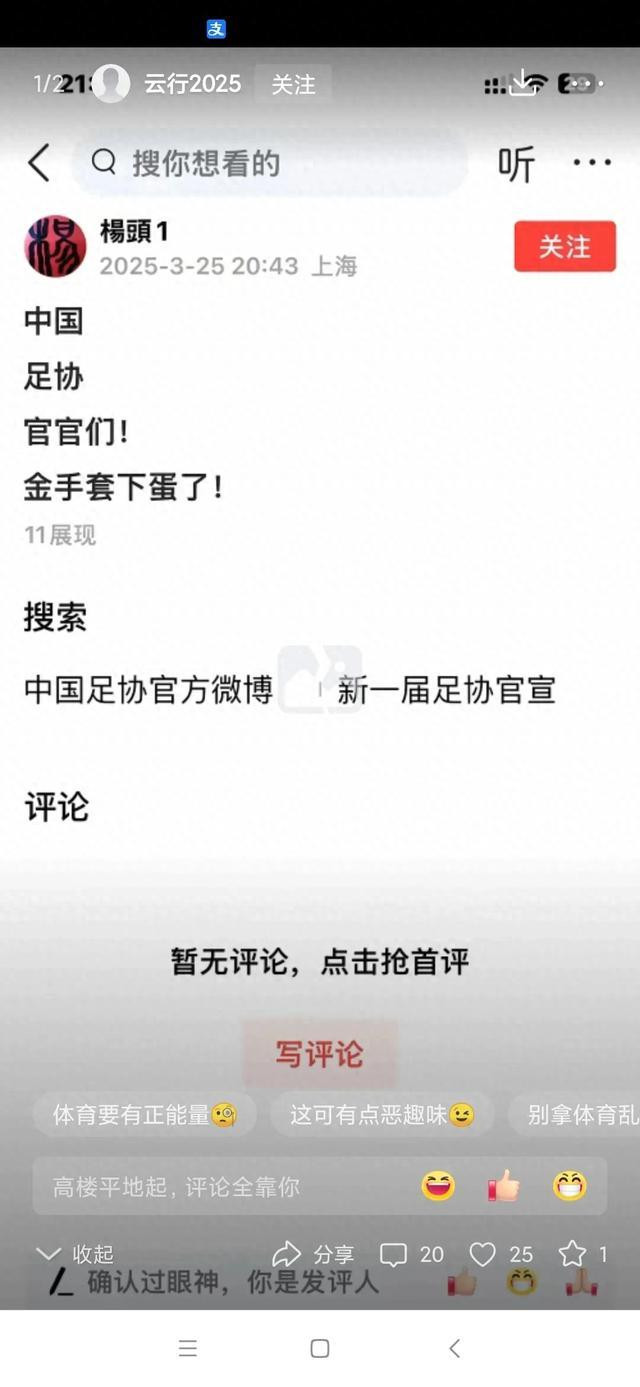Add the post to favorites with the star
Viewport: 640px width, 1387px height.
[x=583, y=1254]
